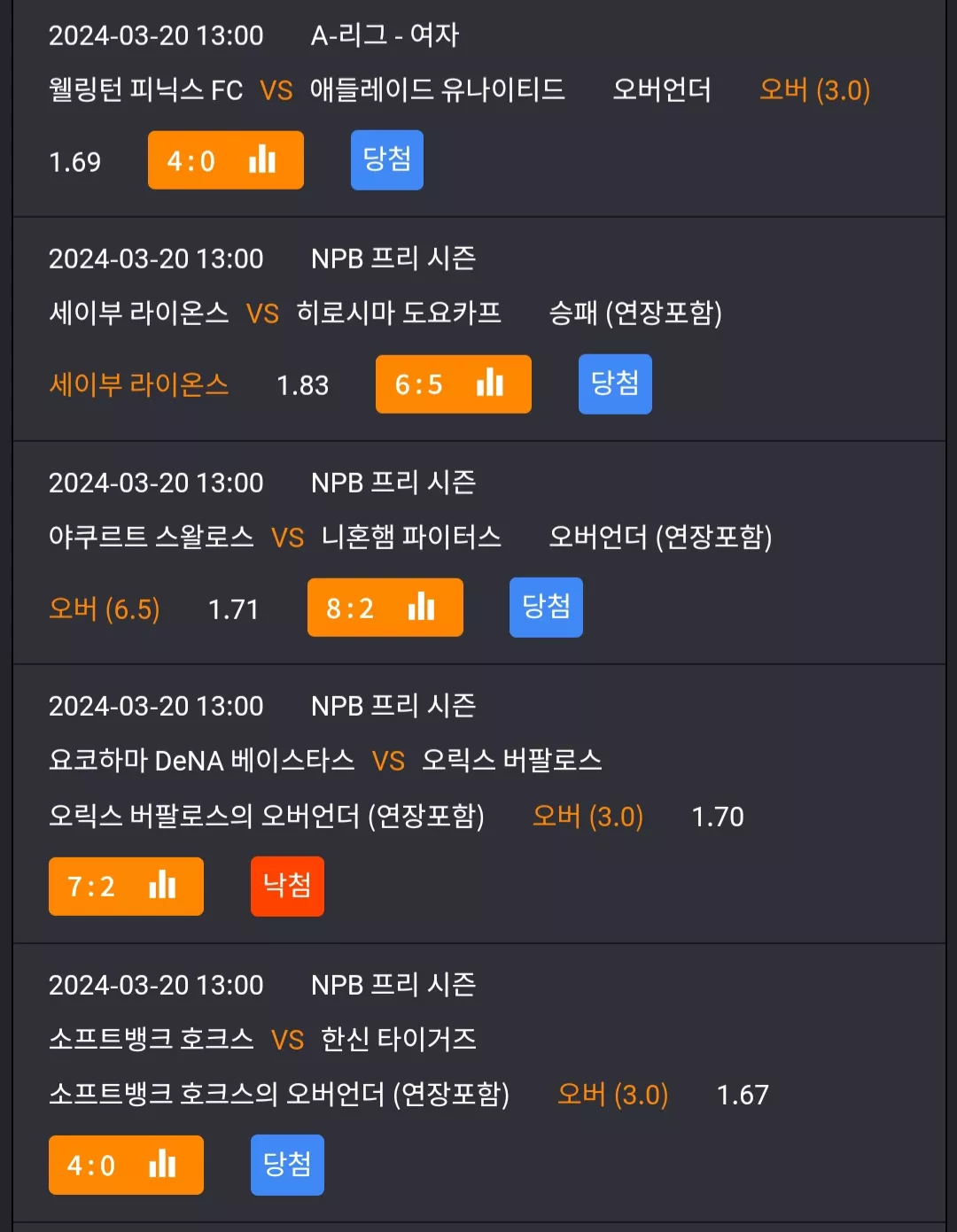The width and height of the screenshot is (957, 1232).
Task: View the 8:2 score stats for 야쿠르트 스왈로스
Action: [x=385, y=608]
